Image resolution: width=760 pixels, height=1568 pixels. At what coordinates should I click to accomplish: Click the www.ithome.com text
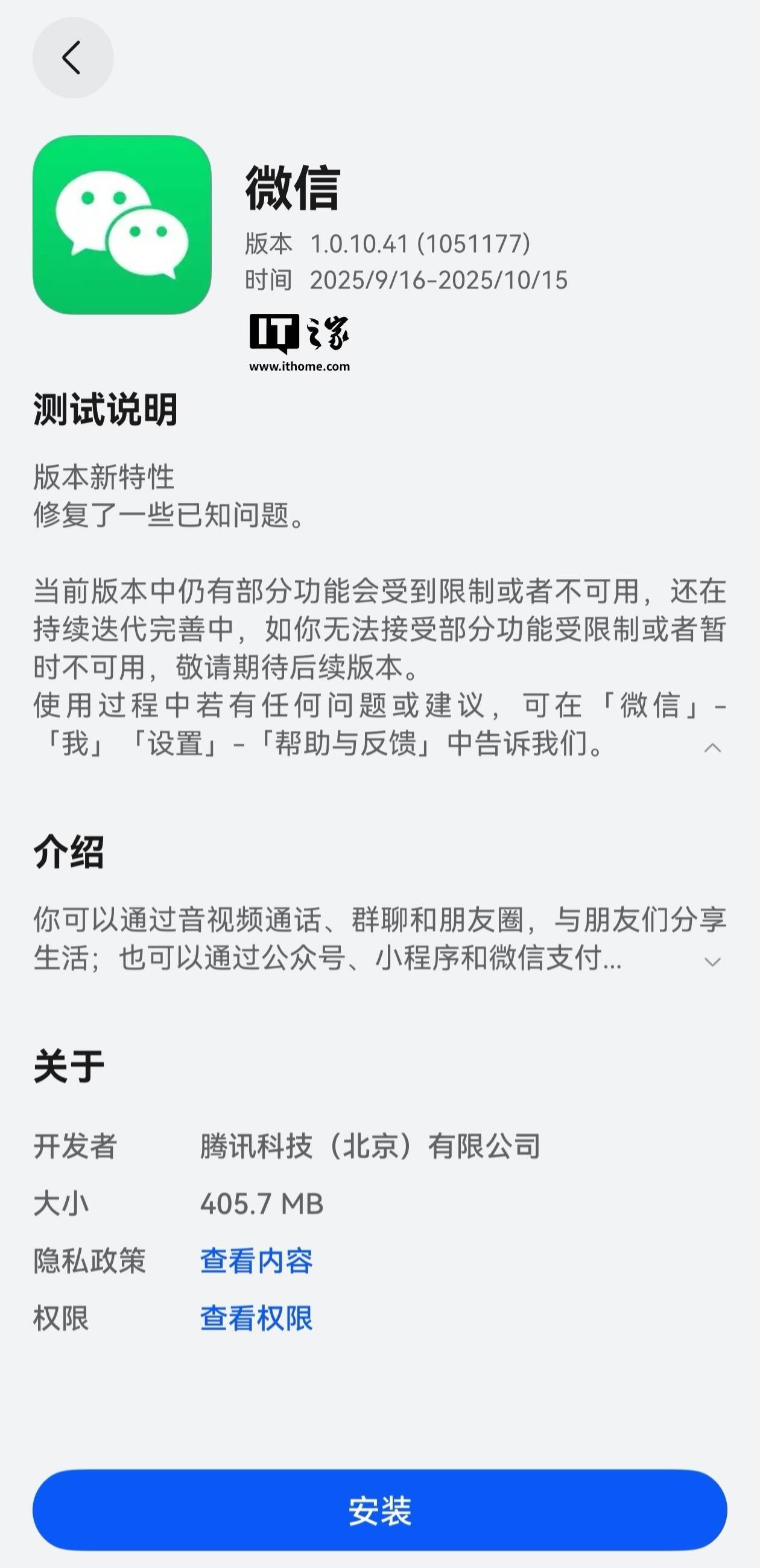[x=300, y=366]
